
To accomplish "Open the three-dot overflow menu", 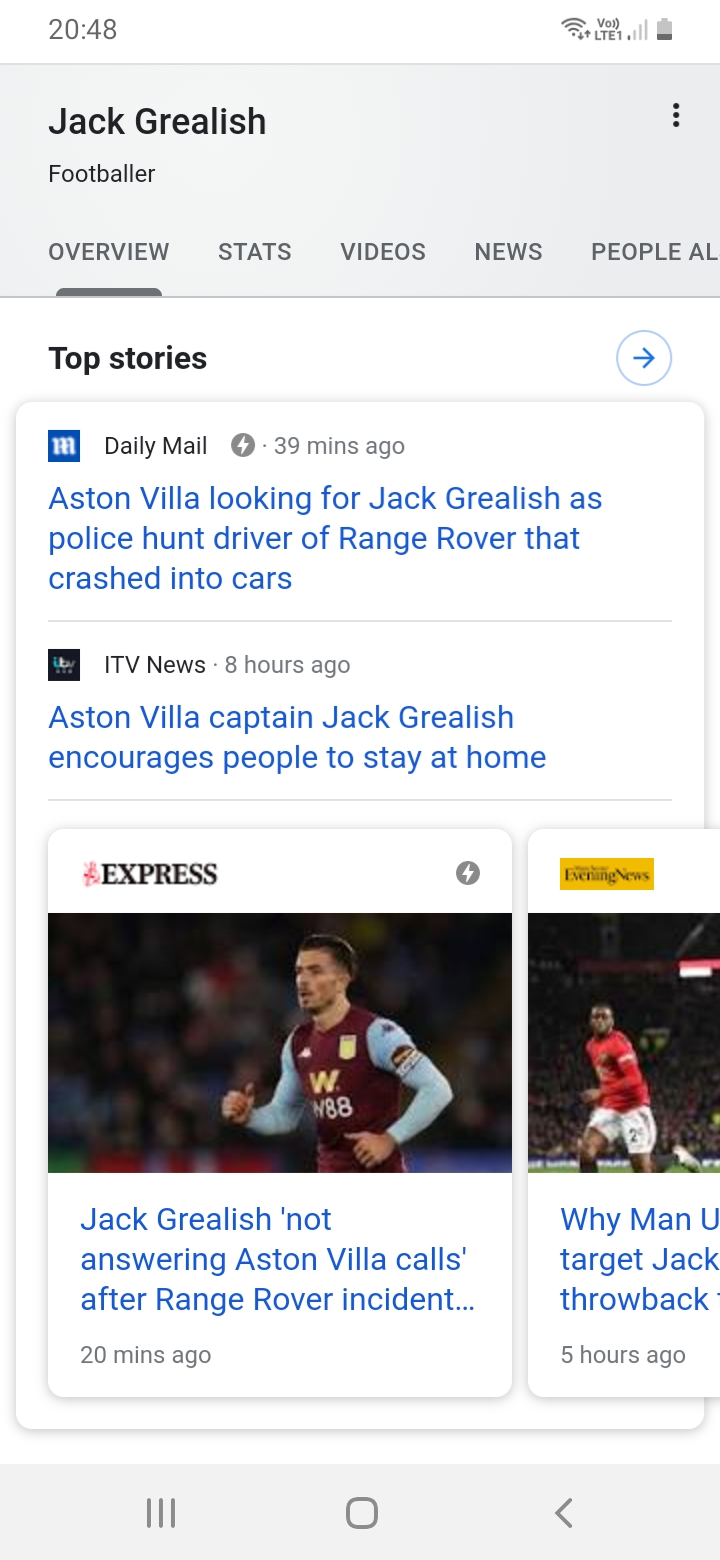I will 676,116.
